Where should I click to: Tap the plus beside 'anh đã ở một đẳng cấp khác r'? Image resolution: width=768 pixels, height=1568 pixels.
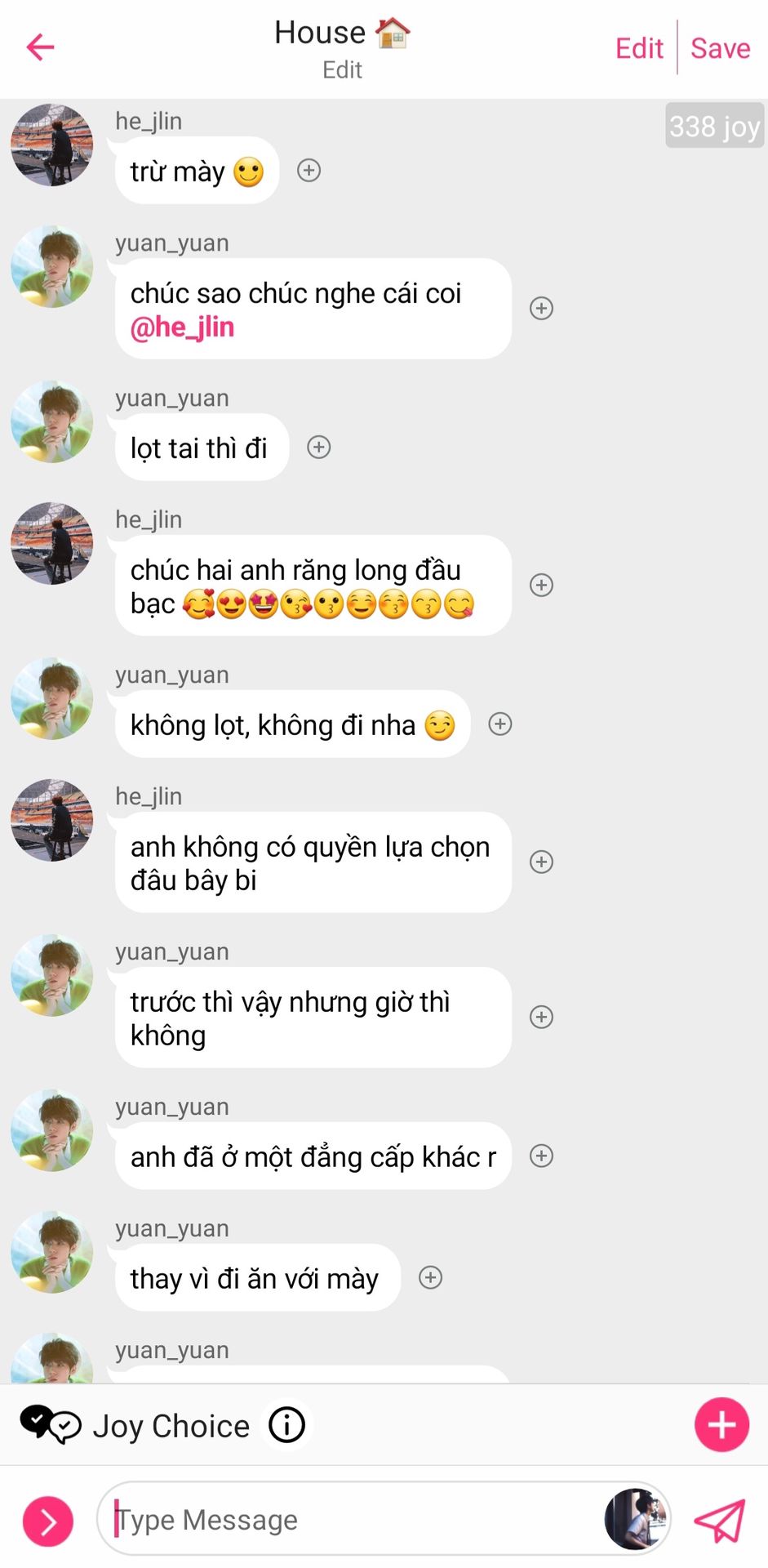pyautogui.click(x=541, y=1156)
